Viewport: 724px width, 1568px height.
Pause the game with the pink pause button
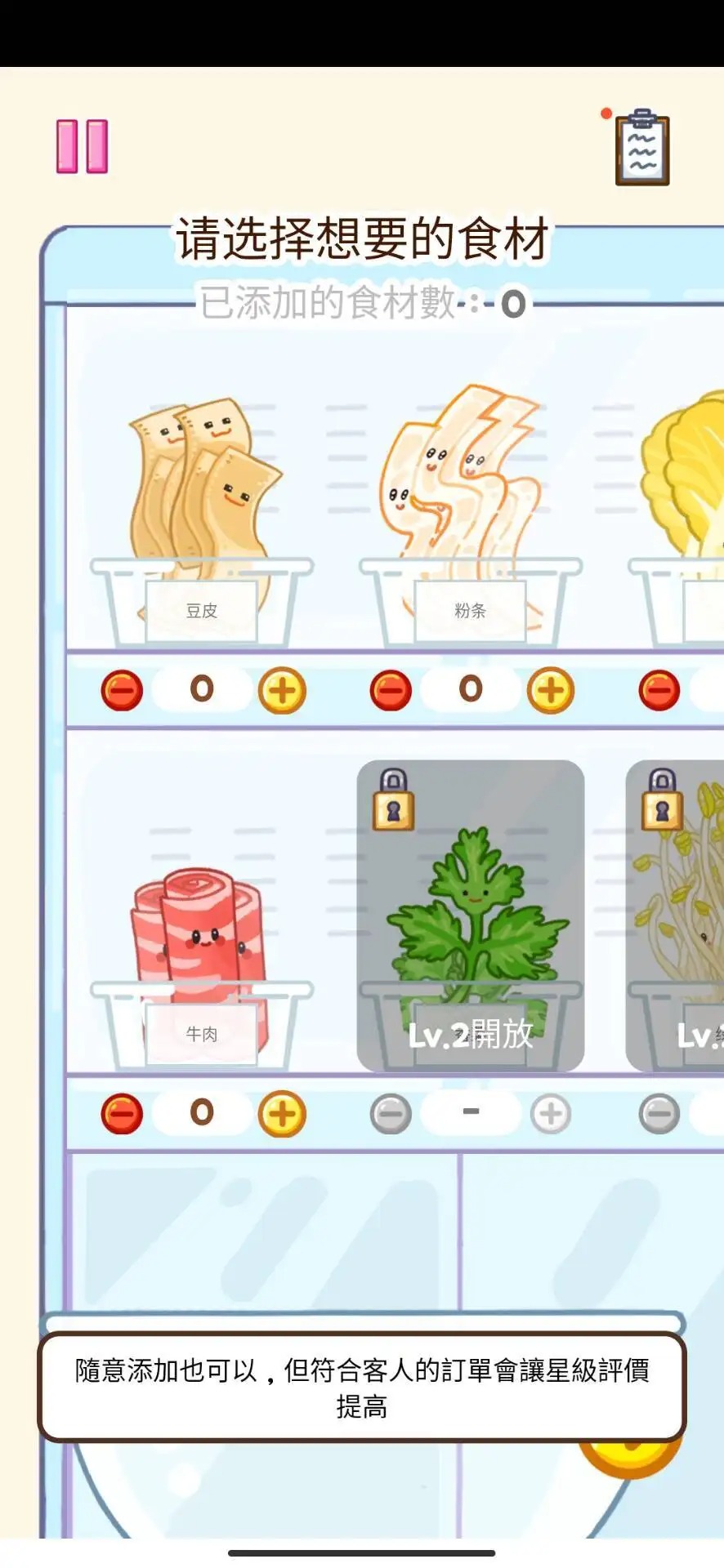tap(82, 146)
